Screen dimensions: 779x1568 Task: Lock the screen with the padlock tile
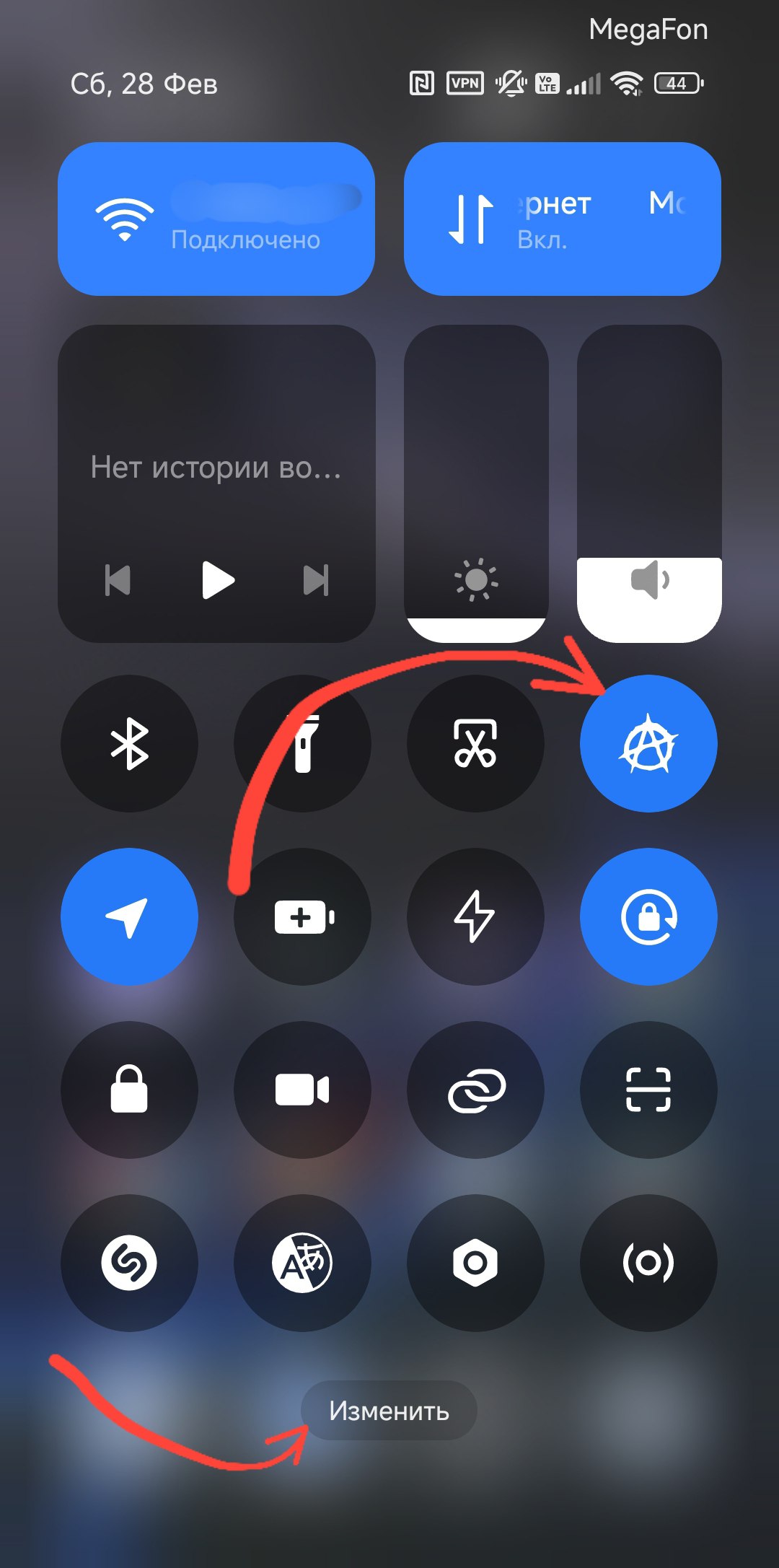coord(129,1090)
